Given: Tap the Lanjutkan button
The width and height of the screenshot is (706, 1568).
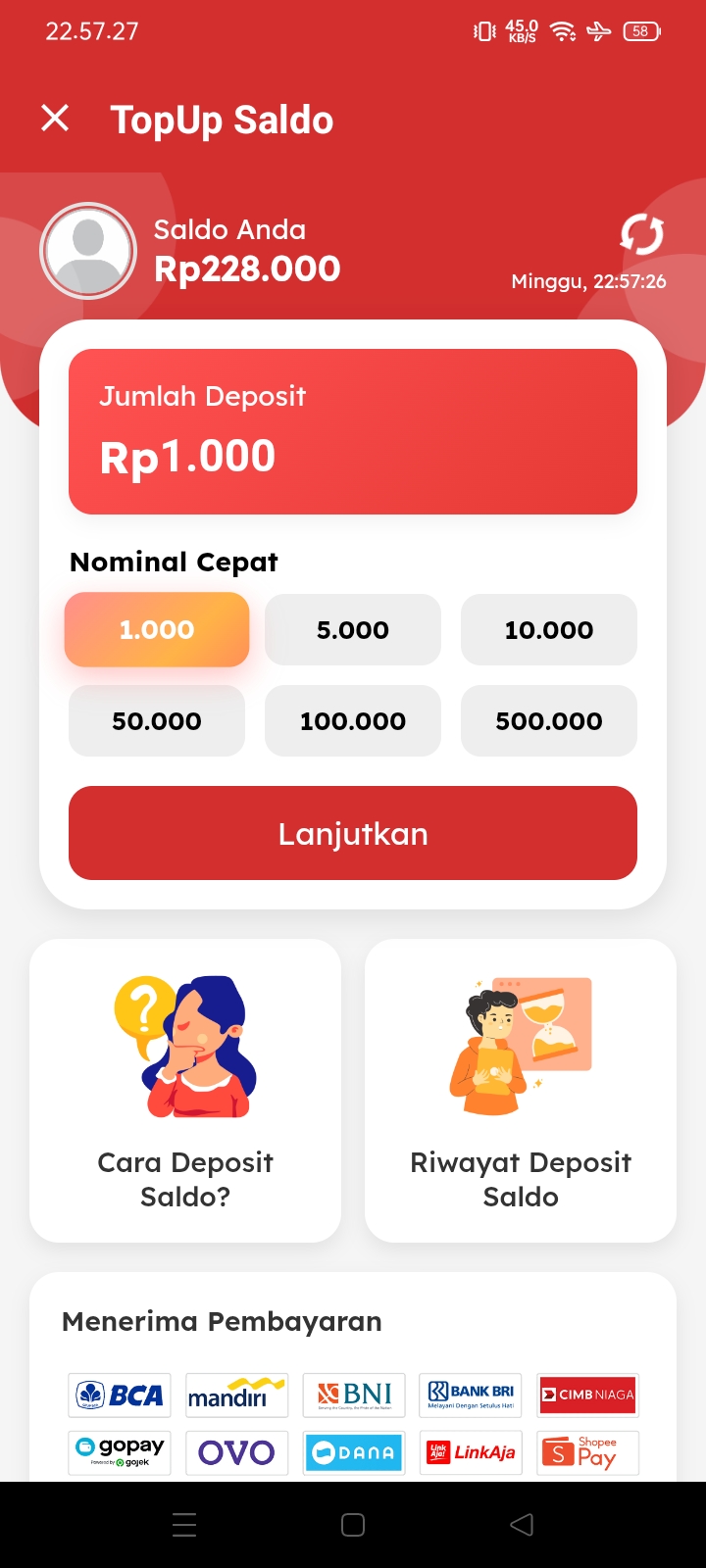Looking at the screenshot, I should 353,833.
